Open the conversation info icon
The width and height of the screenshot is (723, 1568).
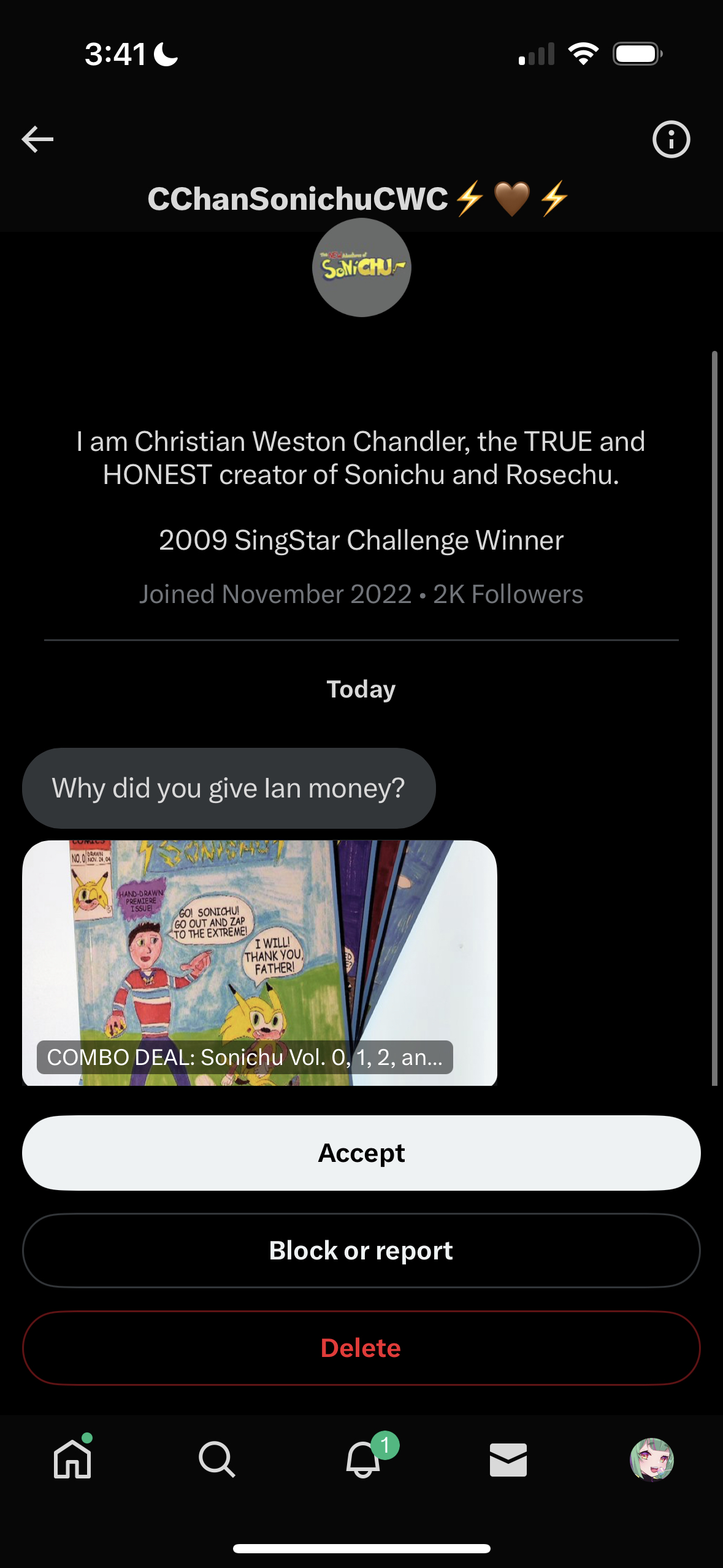click(x=671, y=139)
